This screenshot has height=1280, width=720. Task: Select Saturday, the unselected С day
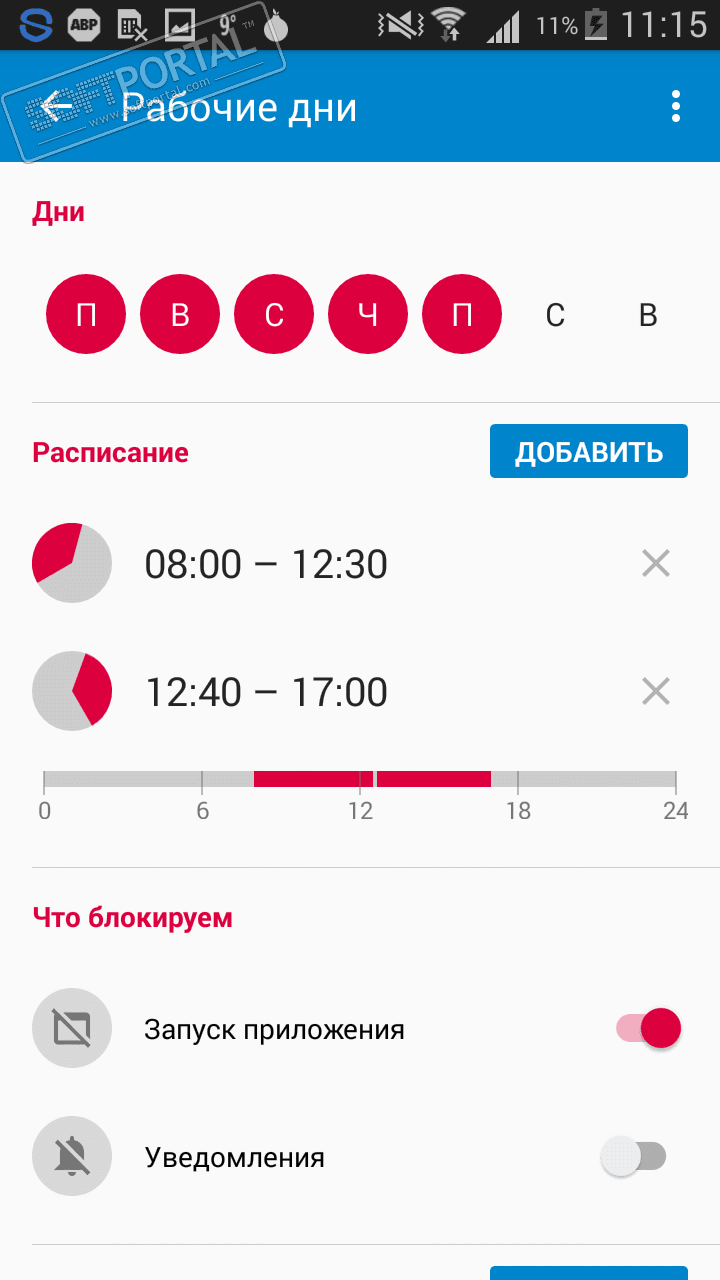(x=555, y=315)
